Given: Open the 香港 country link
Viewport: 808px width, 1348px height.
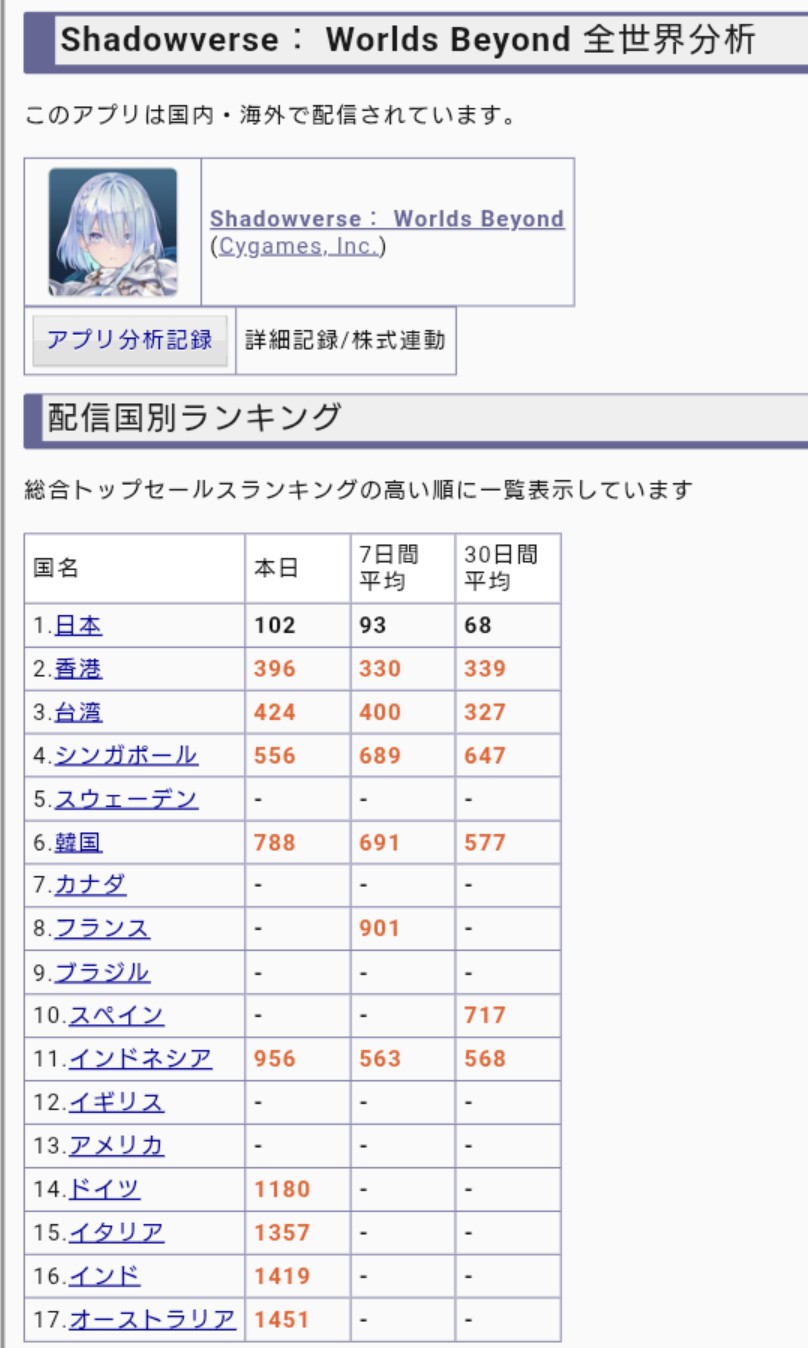Looking at the screenshot, I should 78,669.
